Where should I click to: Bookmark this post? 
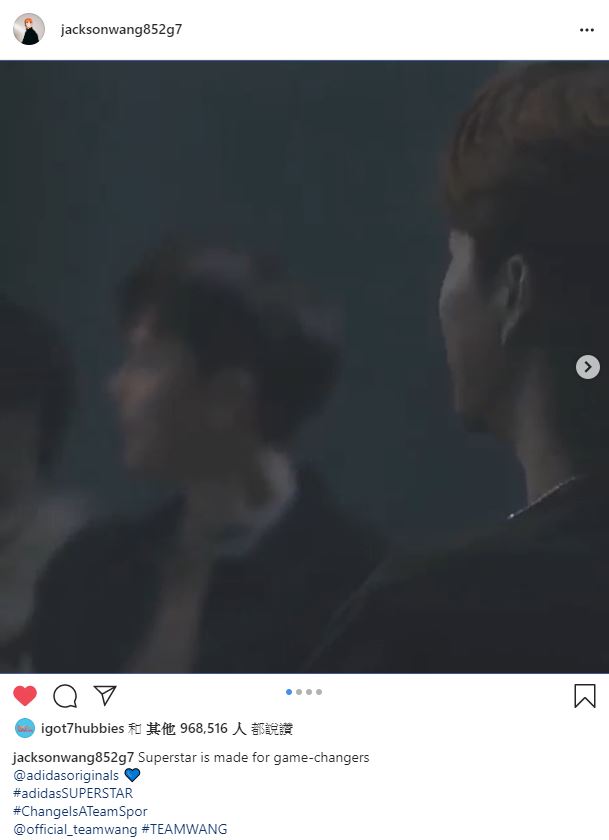coord(585,696)
